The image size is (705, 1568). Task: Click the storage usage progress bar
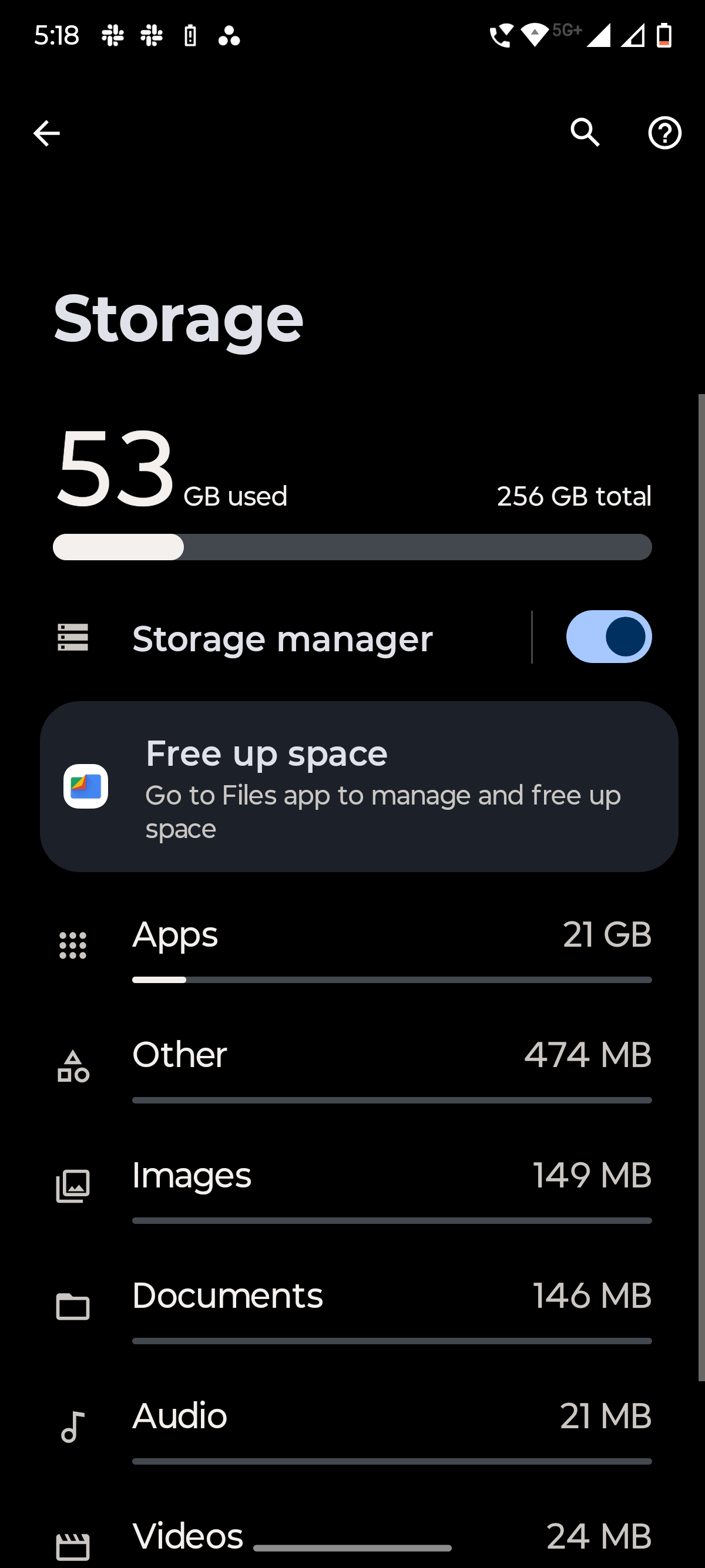[x=352, y=547]
